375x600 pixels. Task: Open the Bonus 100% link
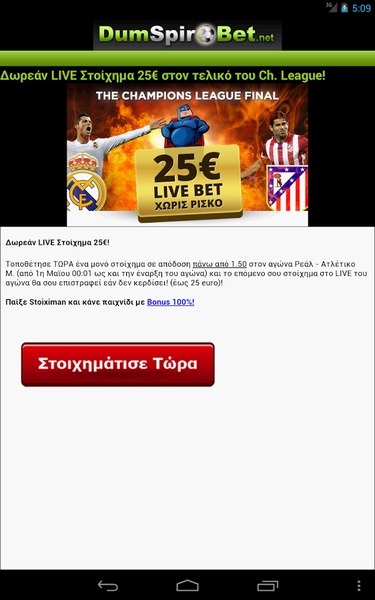pos(171,302)
